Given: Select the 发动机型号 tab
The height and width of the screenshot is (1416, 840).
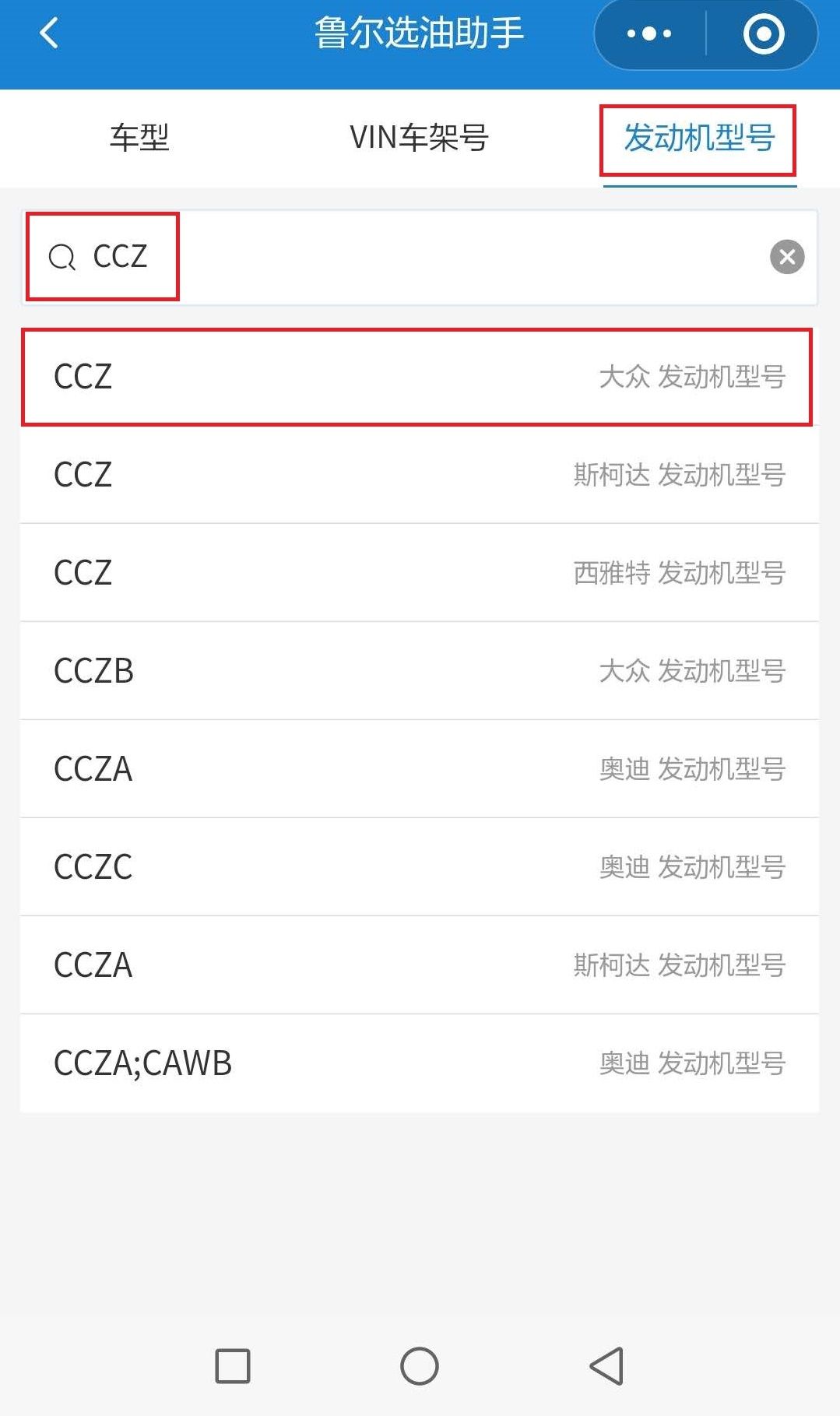Looking at the screenshot, I should click(x=699, y=139).
